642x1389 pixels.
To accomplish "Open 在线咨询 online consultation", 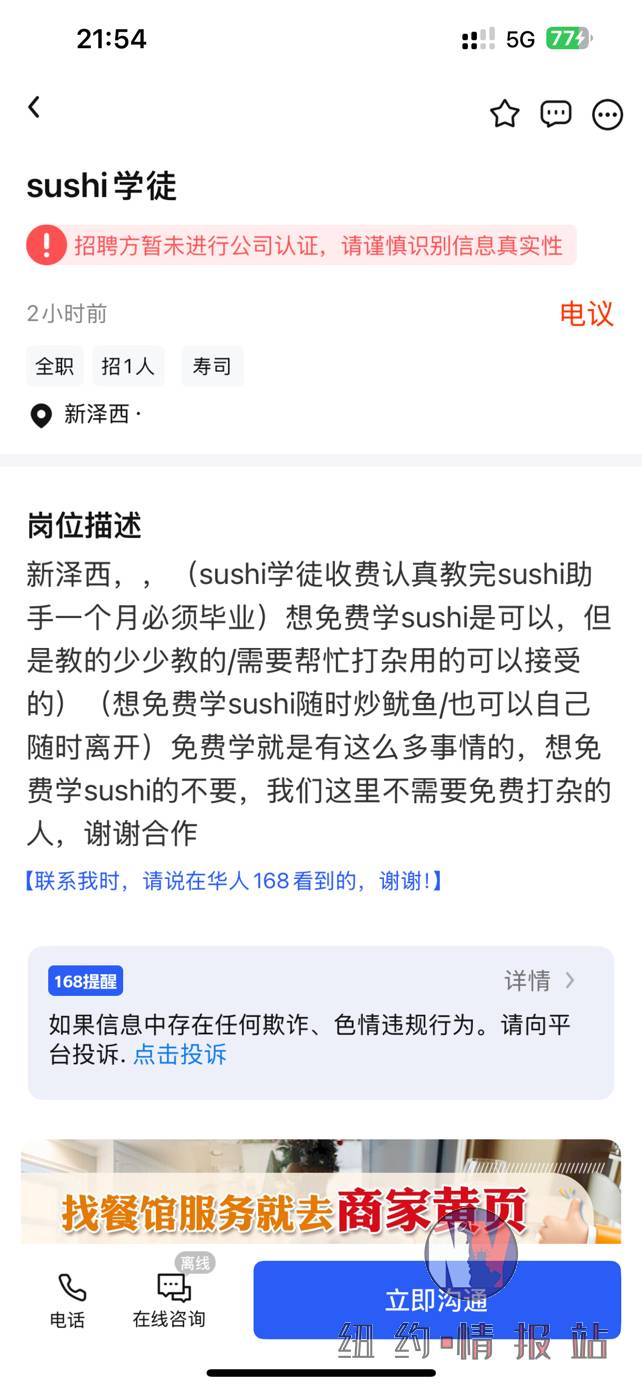I will point(170,1300).
